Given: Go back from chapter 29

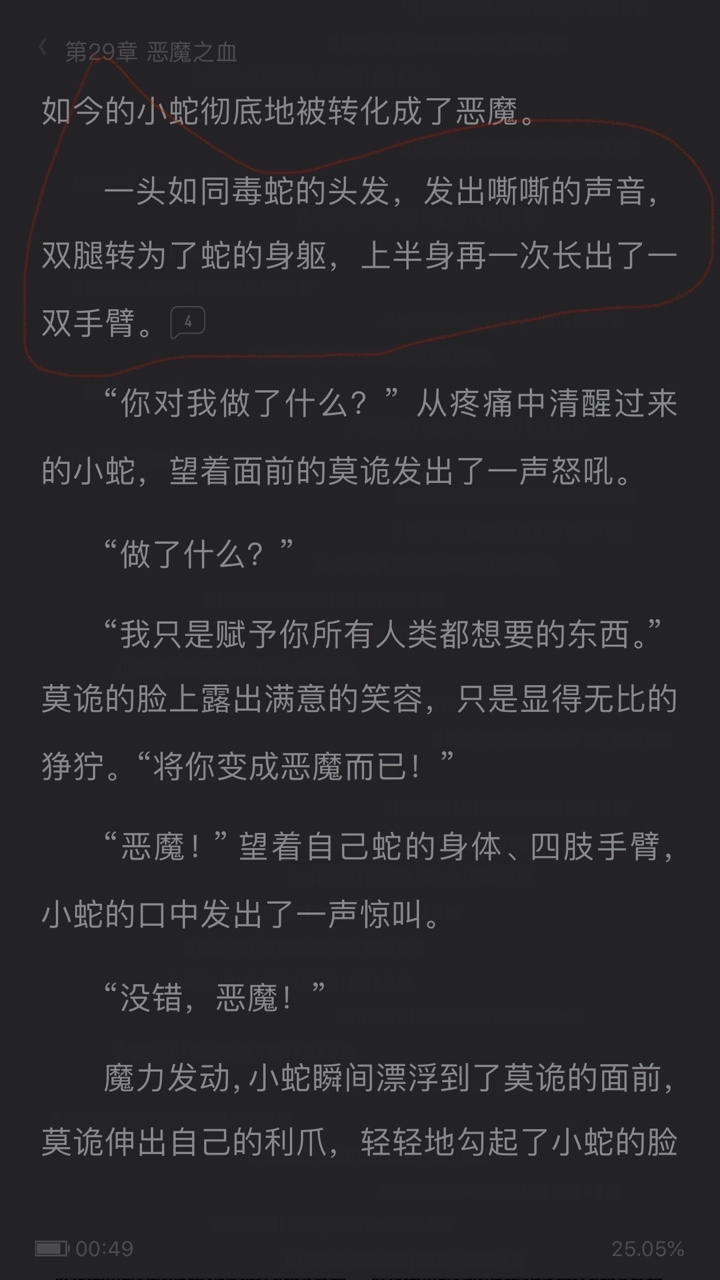Looking at the screenshot, I should [x=43, y=48].
